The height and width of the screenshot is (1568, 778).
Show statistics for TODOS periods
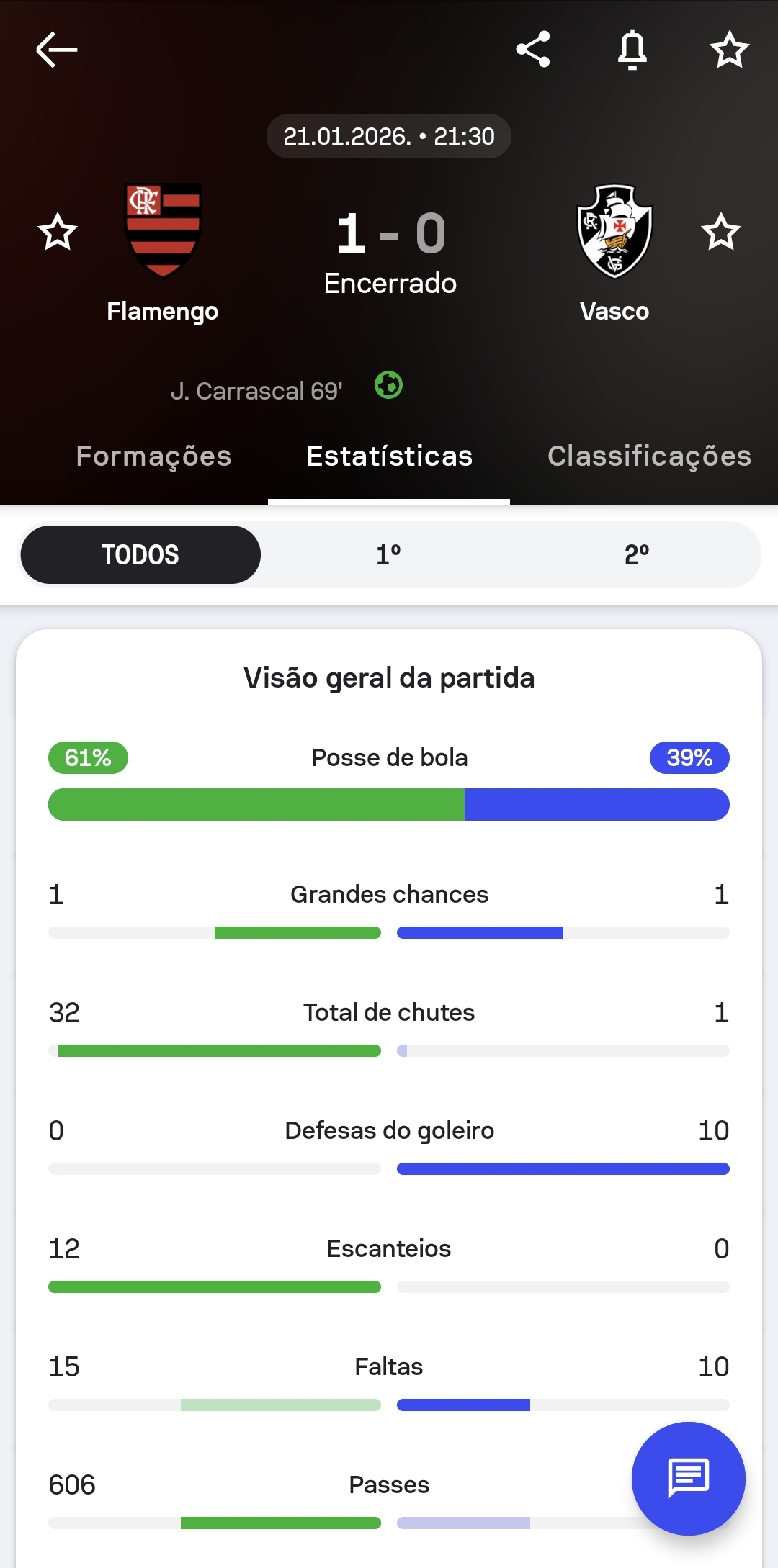[140, 554]
